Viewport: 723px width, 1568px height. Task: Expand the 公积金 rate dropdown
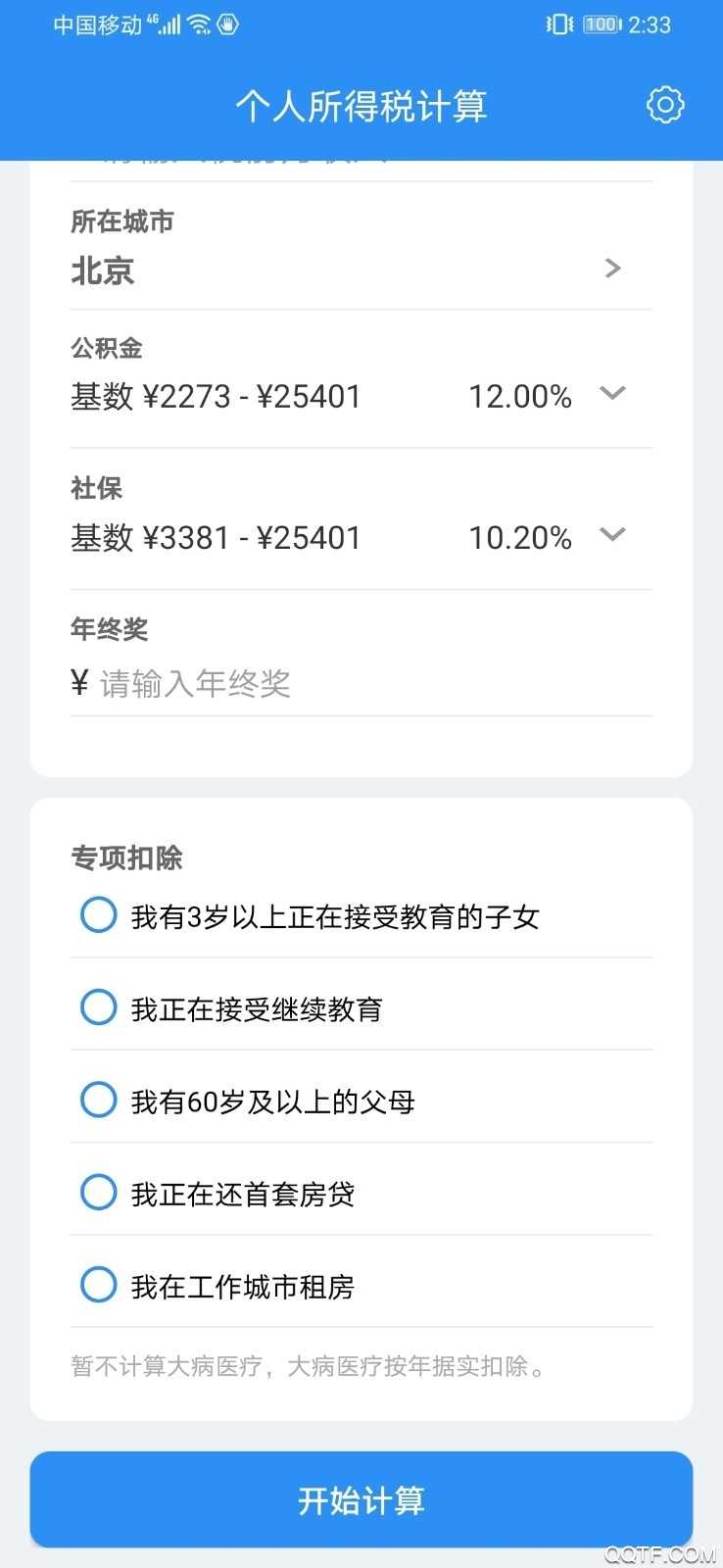(612, 394)
